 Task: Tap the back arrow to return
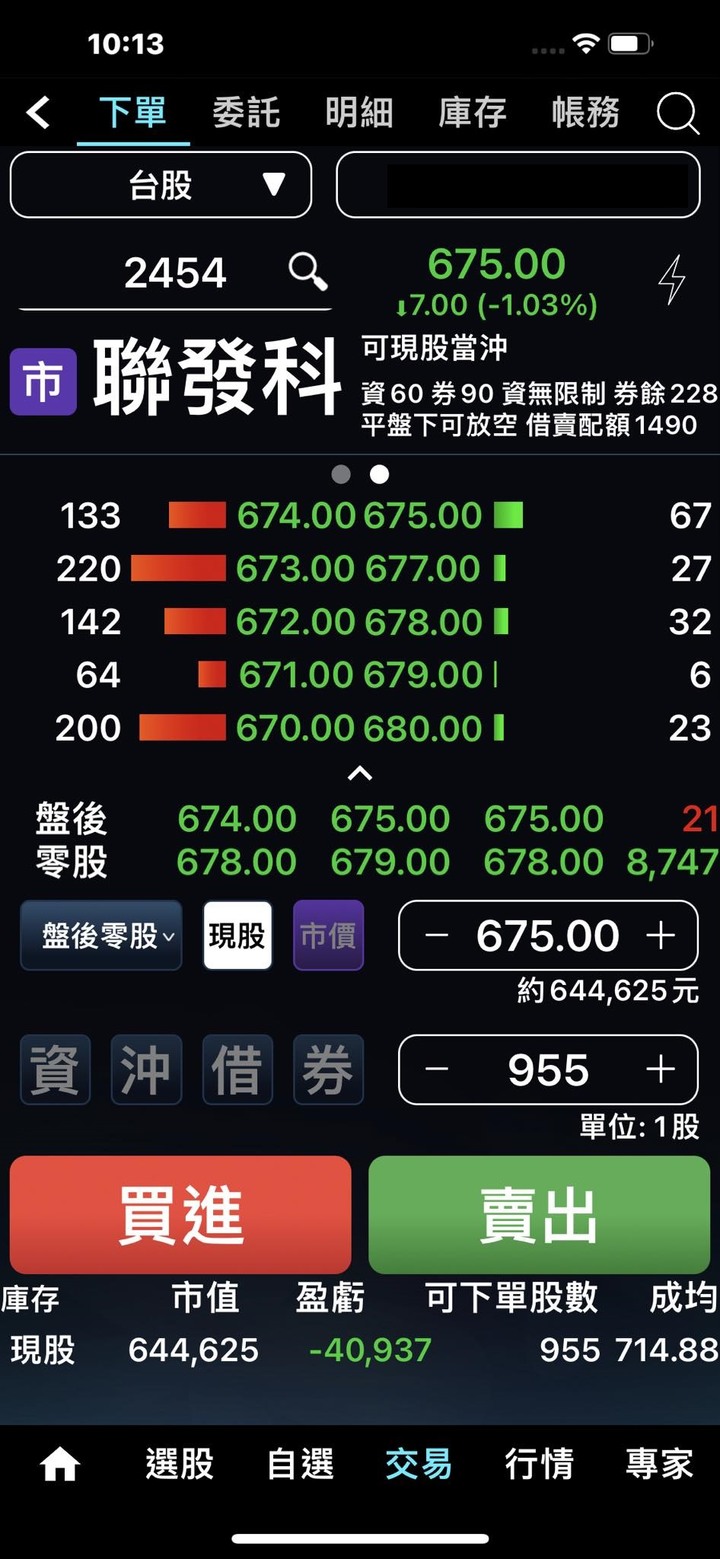click(37, 113)
